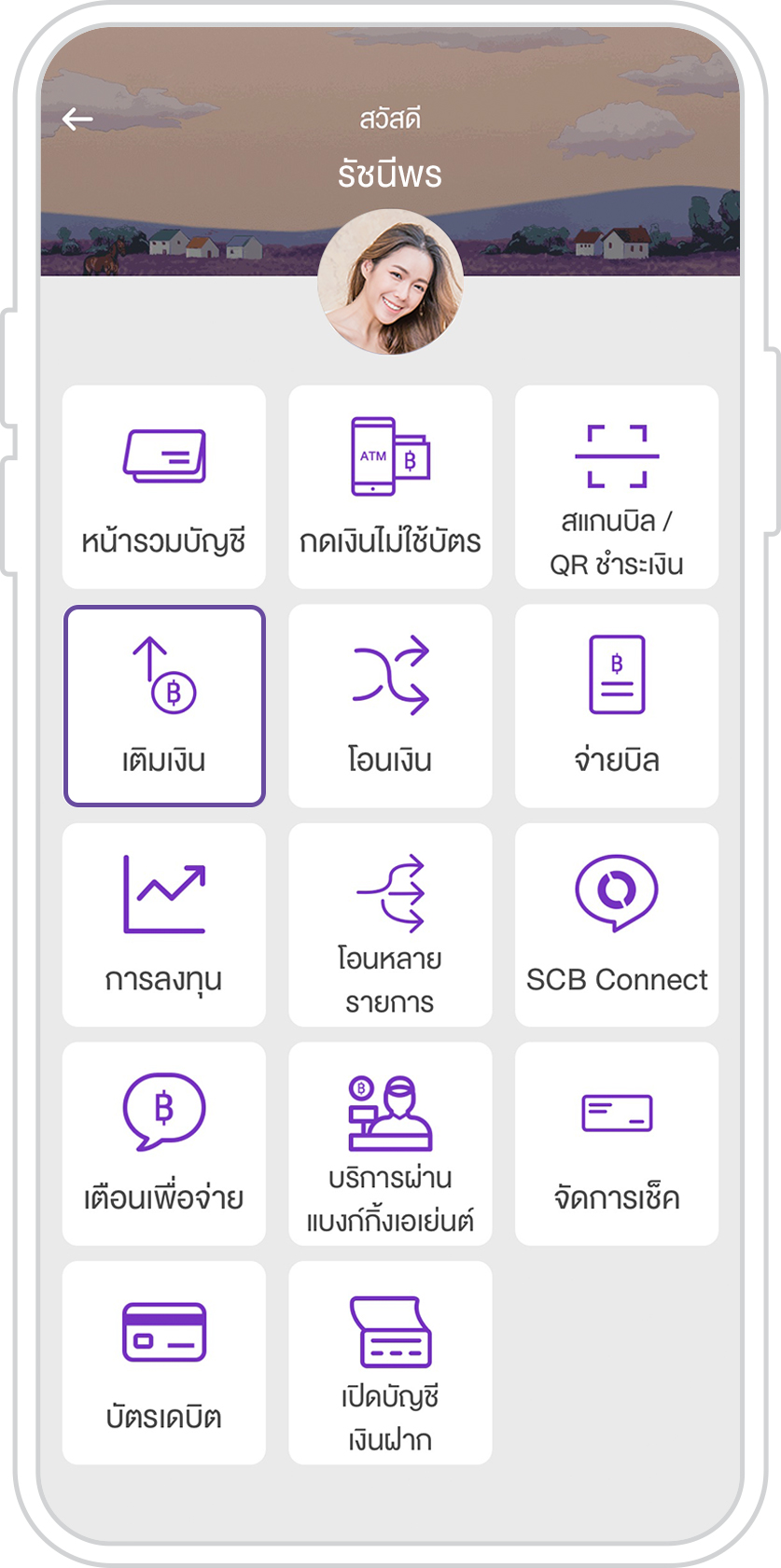Open the profile photo of รัชนีพร
The height and width of the screenshot is (1568, 781).
point(390,281)
